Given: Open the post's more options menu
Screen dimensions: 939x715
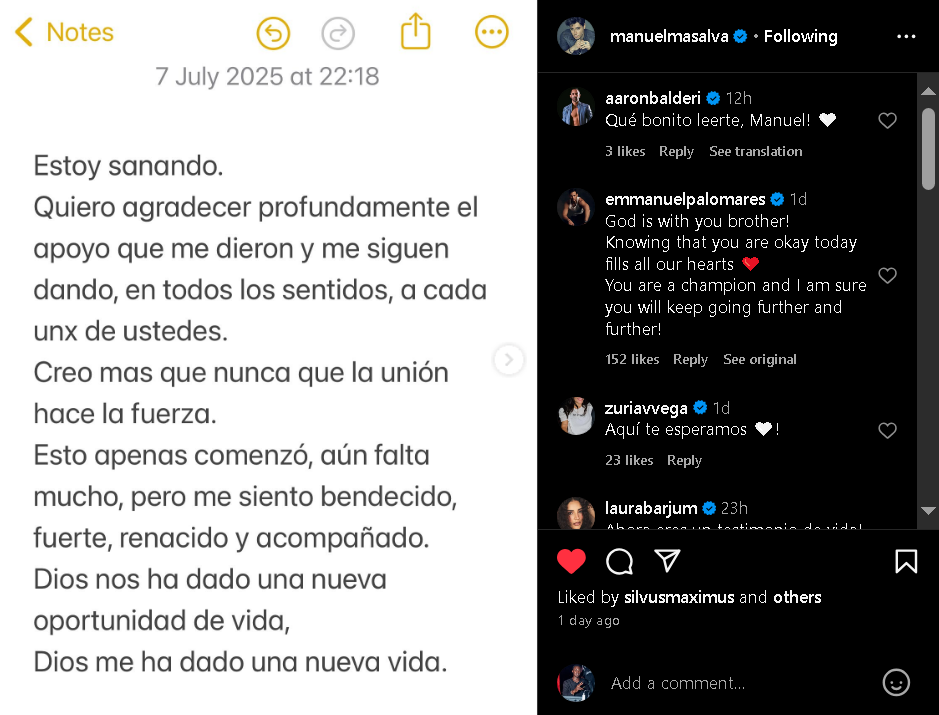Looking at the screenshot, I should click(x=906, y=36).
